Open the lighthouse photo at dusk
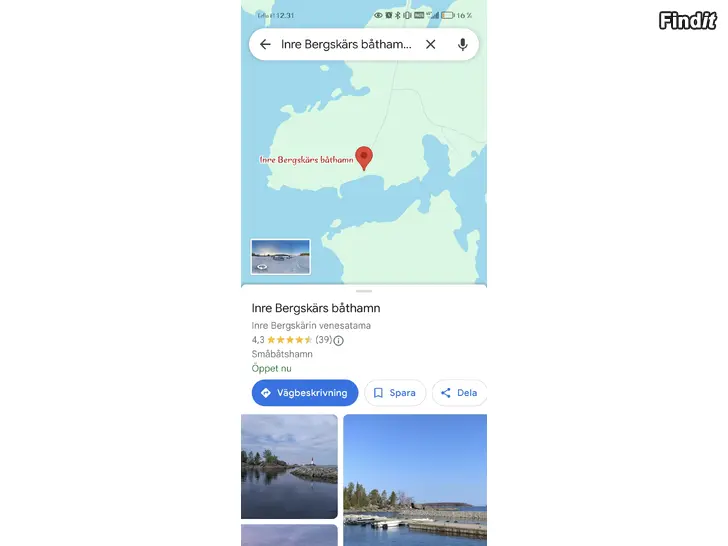The image size is (728, 546). coord(289,466)
